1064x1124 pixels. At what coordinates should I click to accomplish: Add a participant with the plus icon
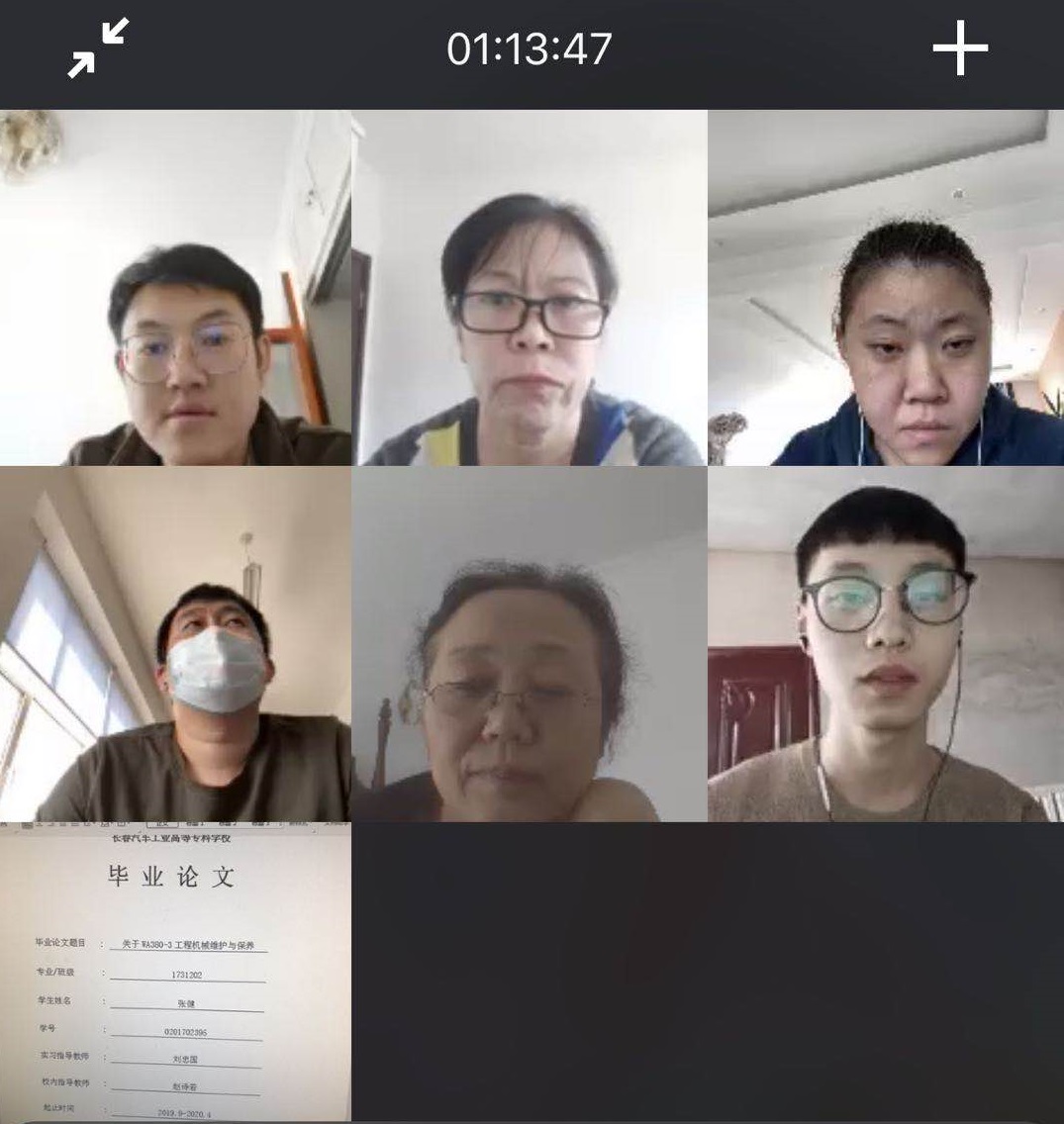tap(960, 48)
